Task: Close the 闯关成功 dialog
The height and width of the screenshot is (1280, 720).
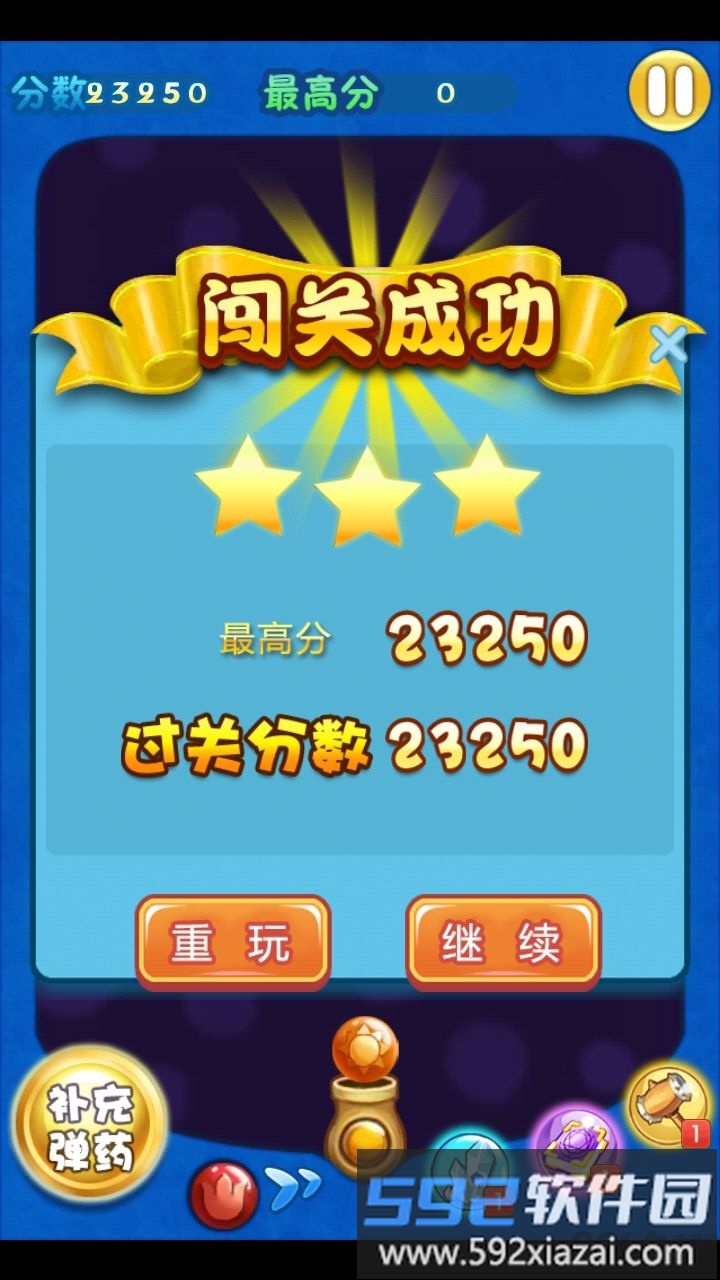Action: (x=668, y=345)
